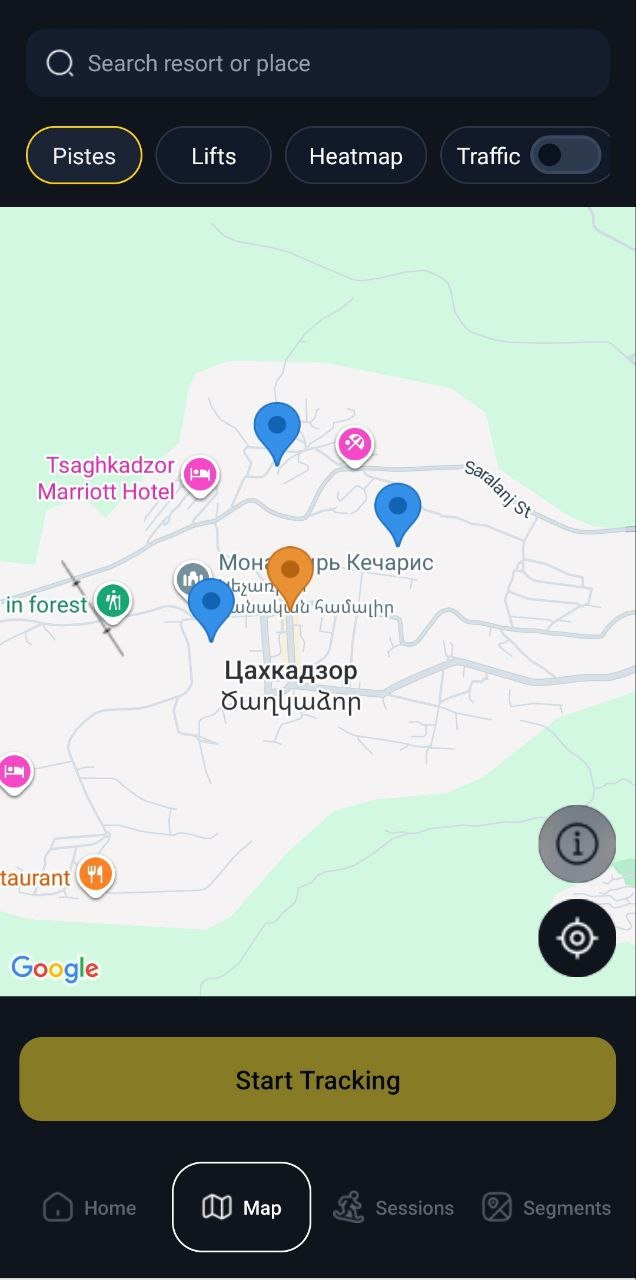
Task: Show the Heatmap layer
Action: [x=356, y=156]
